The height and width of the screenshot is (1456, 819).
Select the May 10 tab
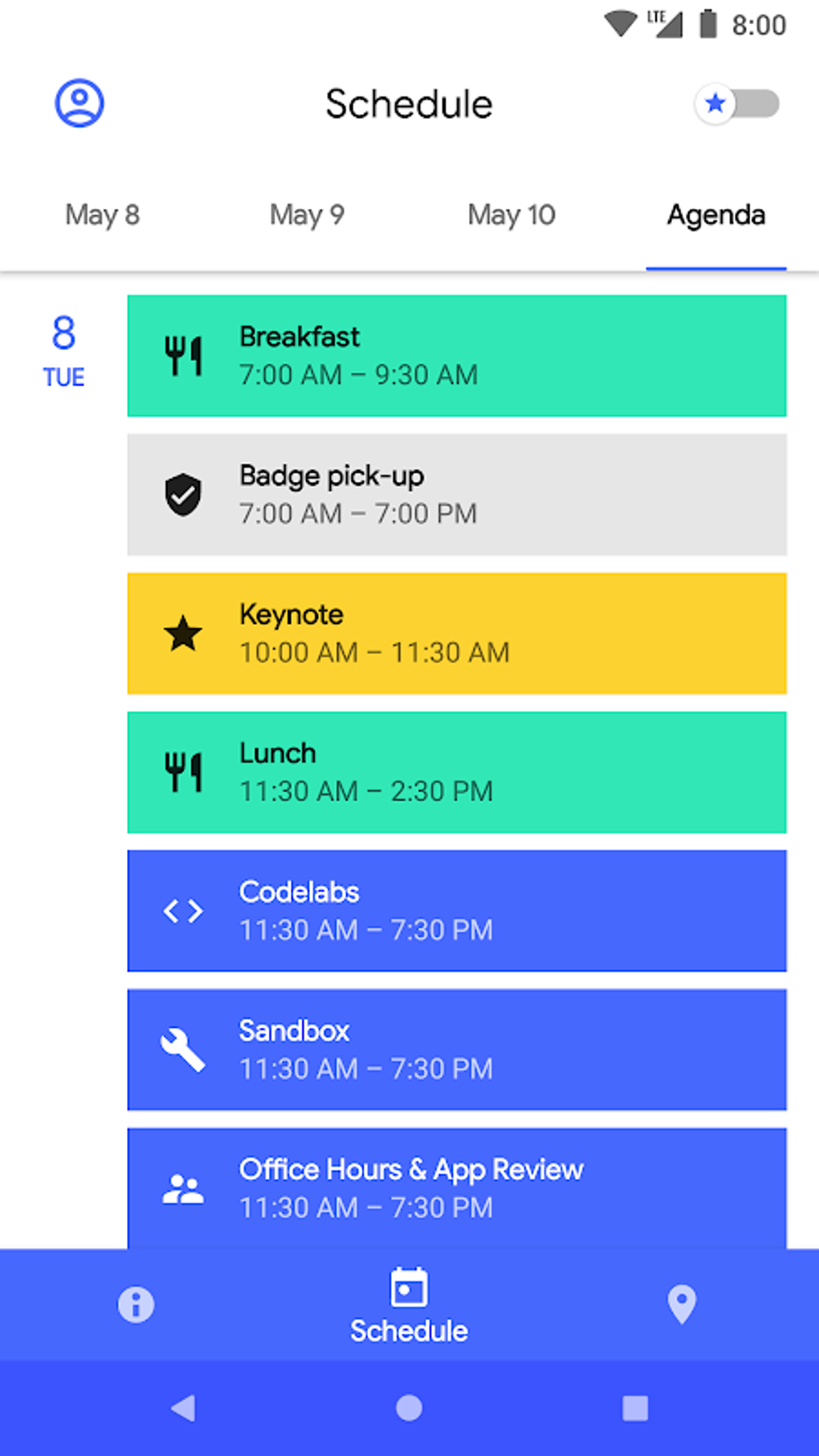click(511, 215)
